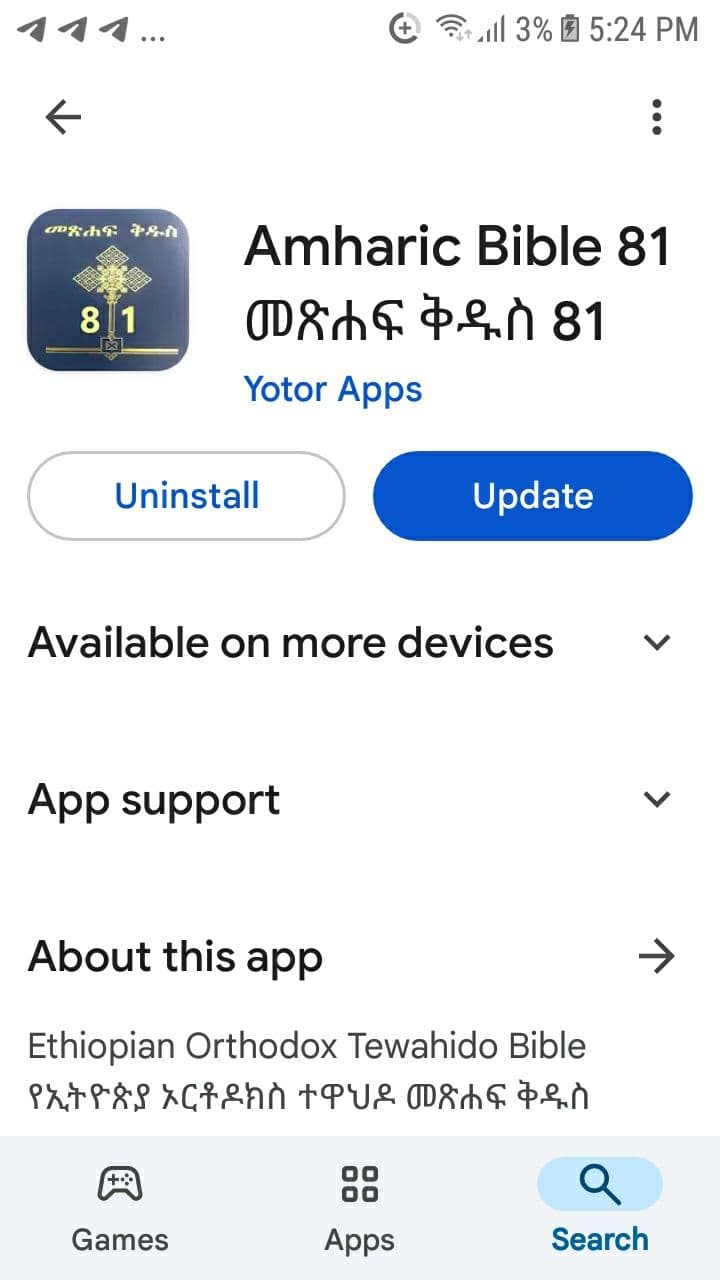Select the Search tab
Viewport: 720px width, 1280px height.
click(600, 1207)
